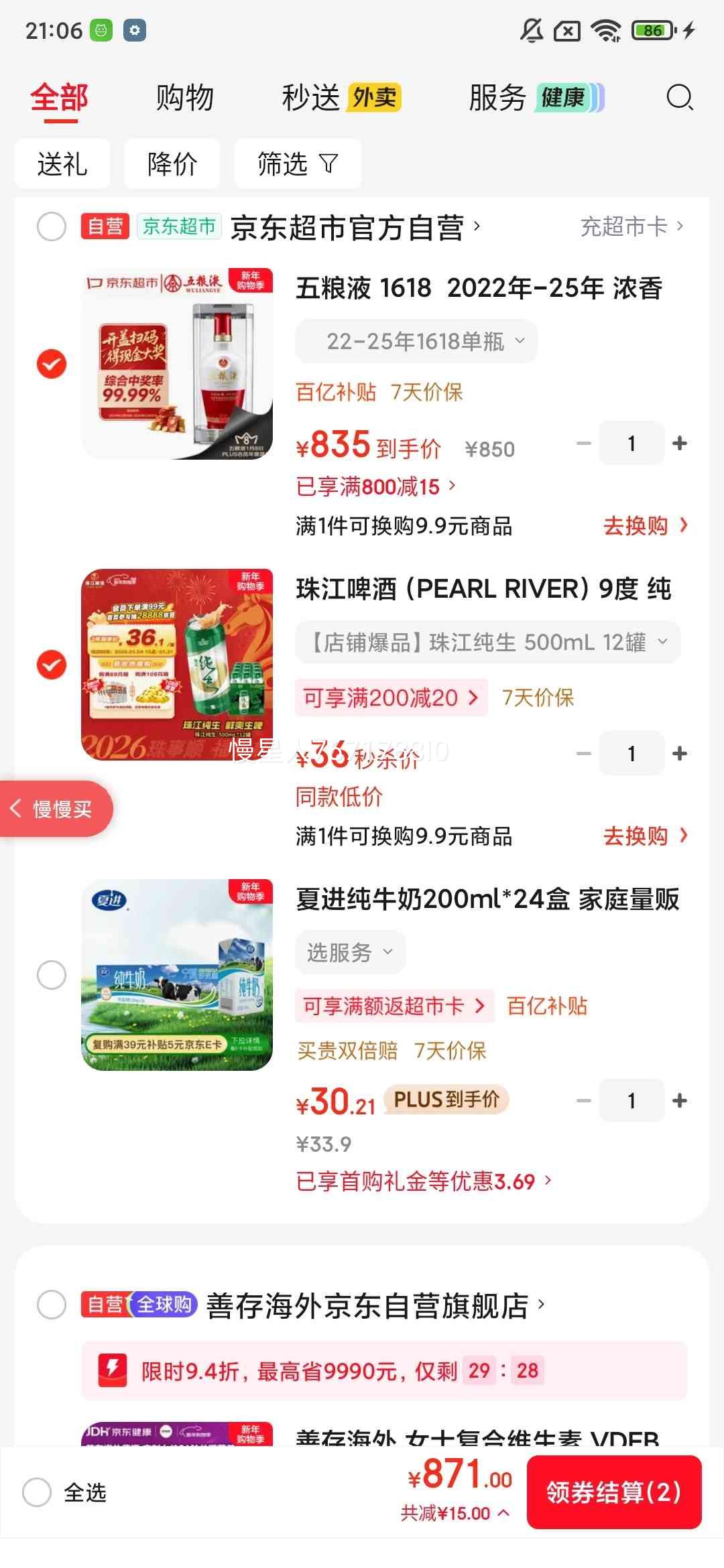Uncheck the 五粮液 1618 item checkbox

pos(50,365)
